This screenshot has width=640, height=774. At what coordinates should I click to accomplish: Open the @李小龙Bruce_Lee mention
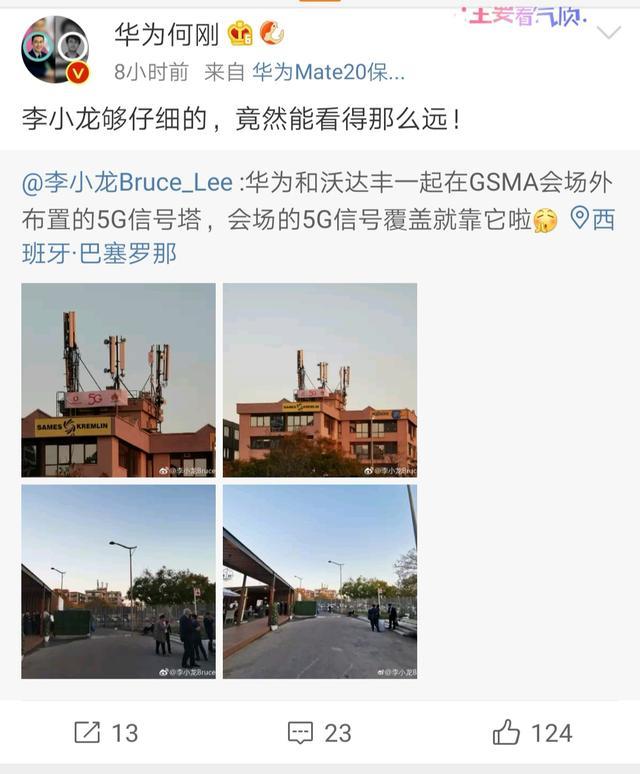(x=126, y=183)
